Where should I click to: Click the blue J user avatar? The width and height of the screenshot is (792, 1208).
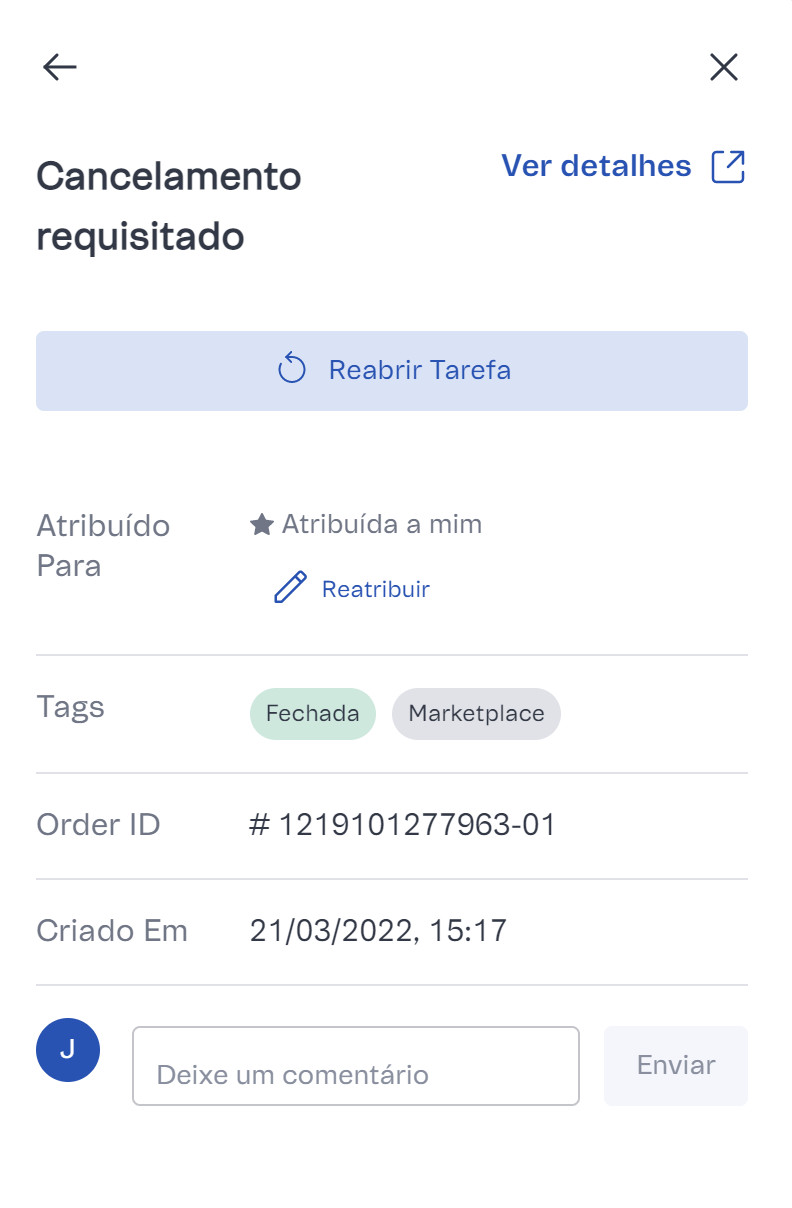(x=68, y=1050)
